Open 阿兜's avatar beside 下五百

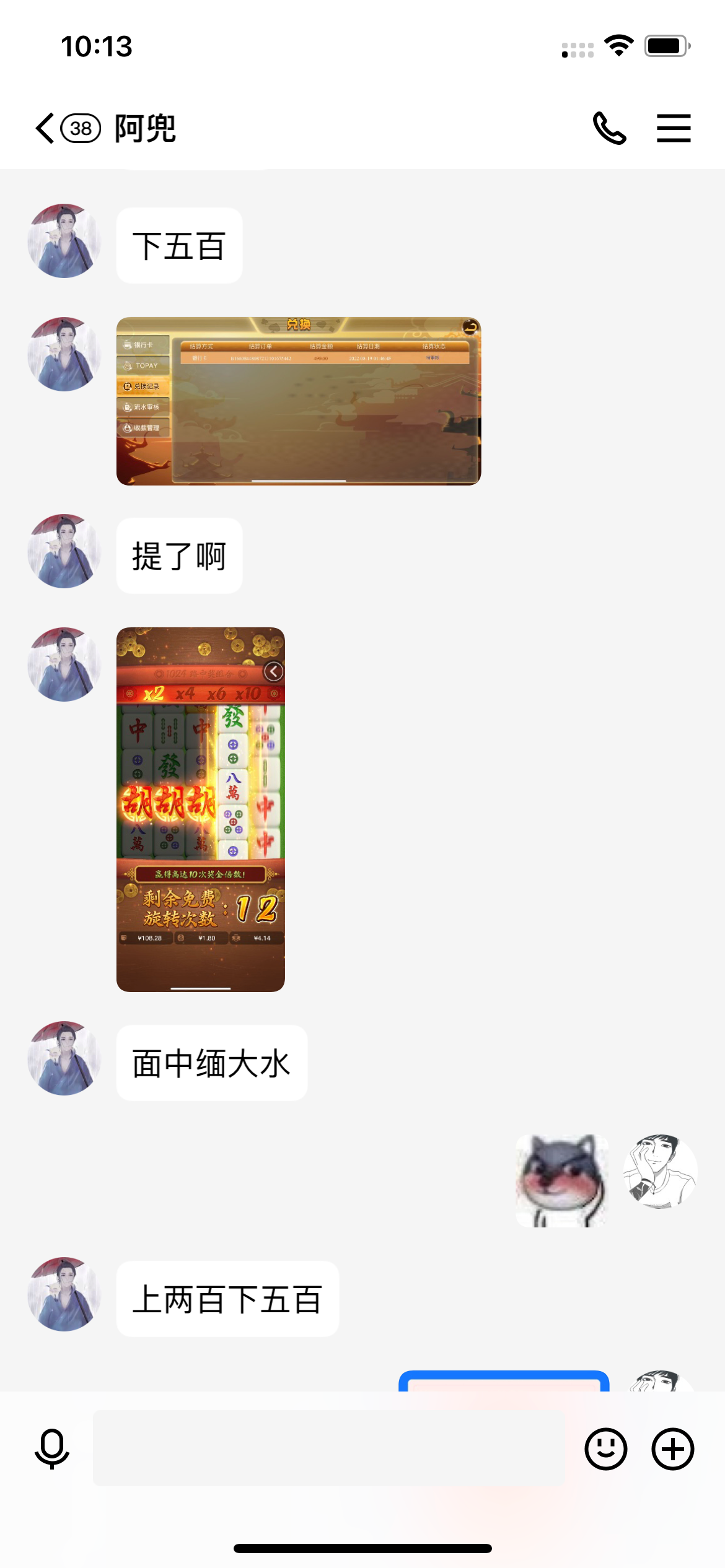point(64,241)
